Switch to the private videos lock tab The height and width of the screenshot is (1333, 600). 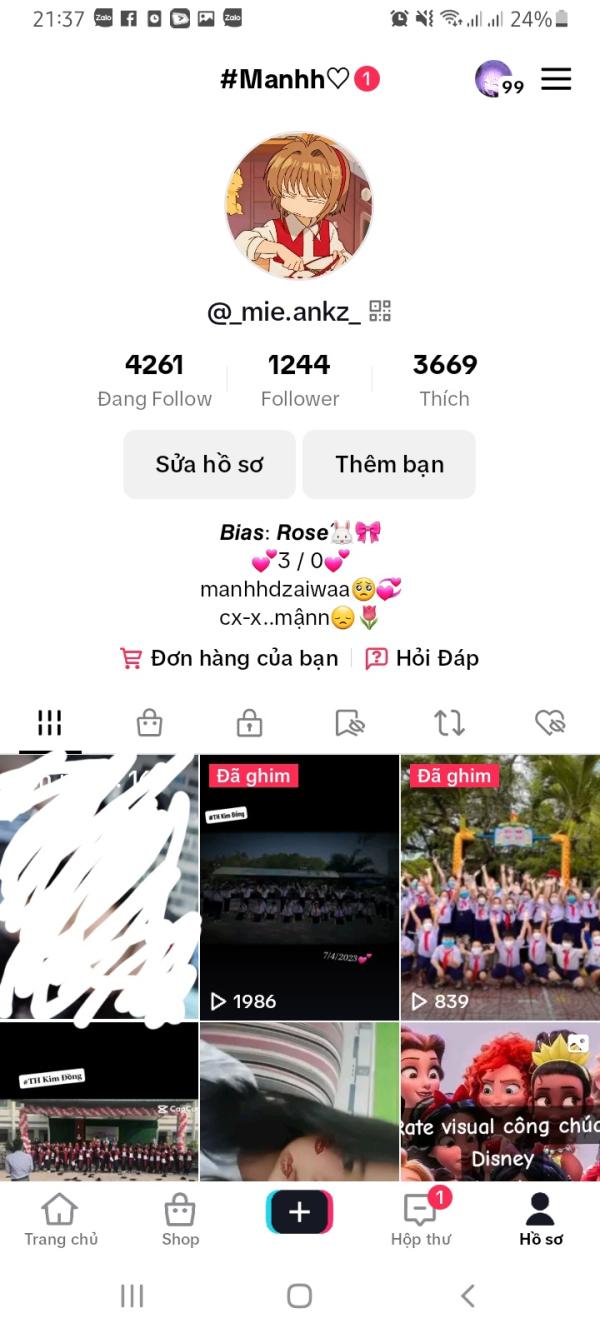(249, 722)
